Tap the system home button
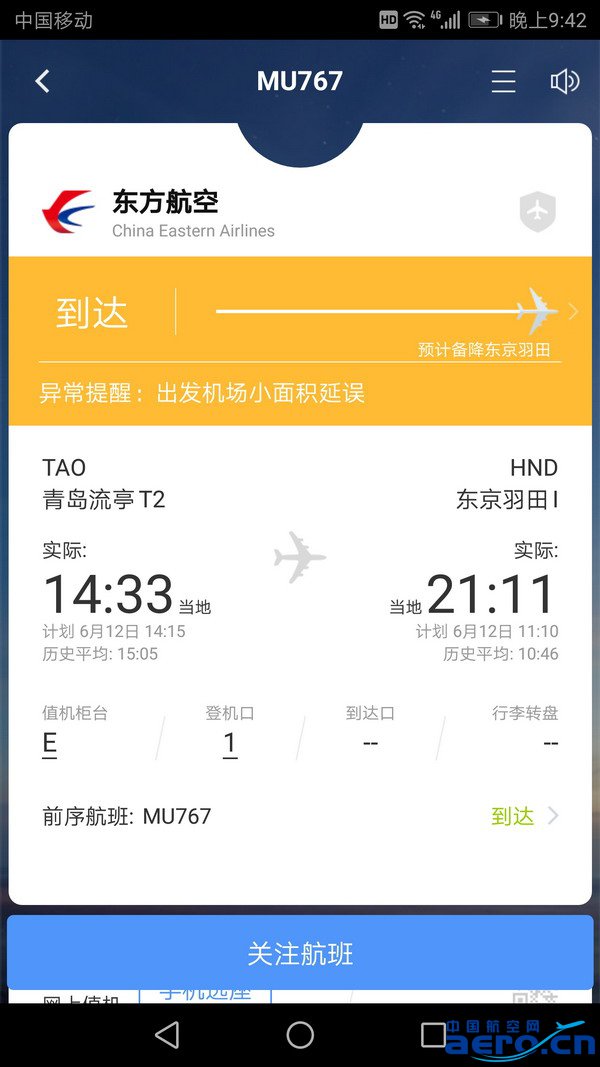Screen dimensions: 600x1067 coord(300,1035)
